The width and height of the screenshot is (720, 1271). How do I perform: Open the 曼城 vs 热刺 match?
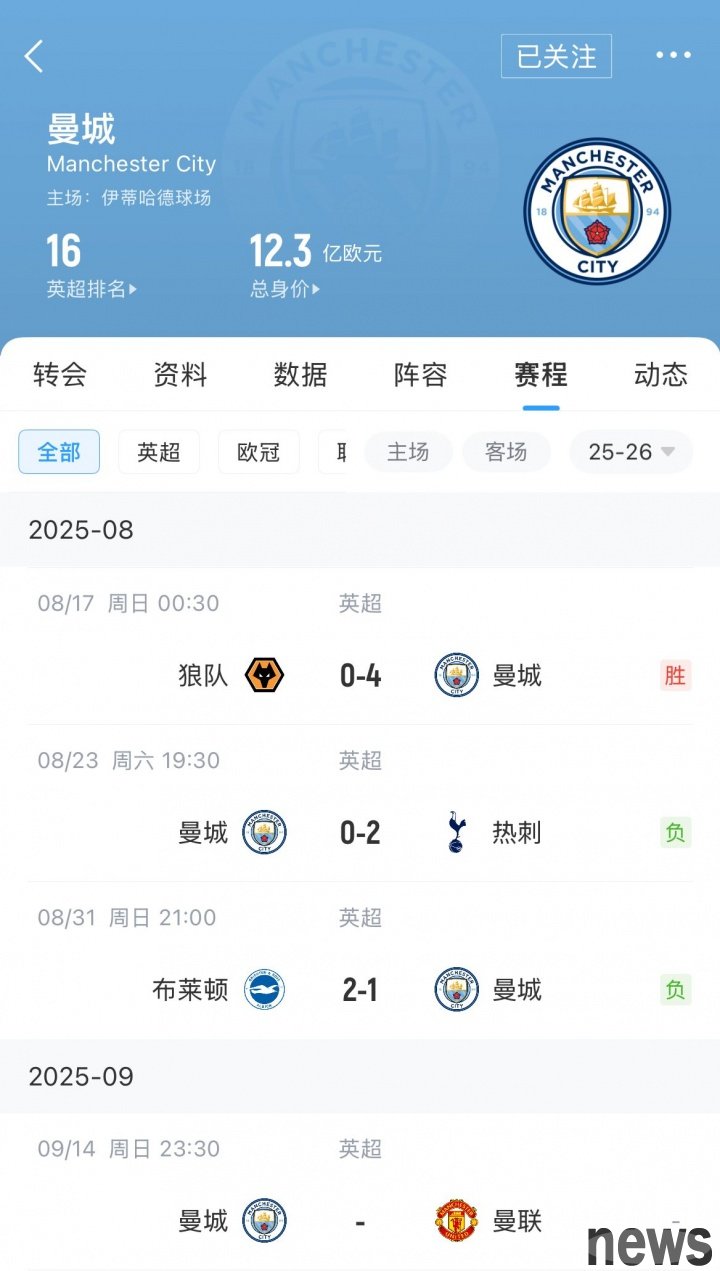(360, 803)
